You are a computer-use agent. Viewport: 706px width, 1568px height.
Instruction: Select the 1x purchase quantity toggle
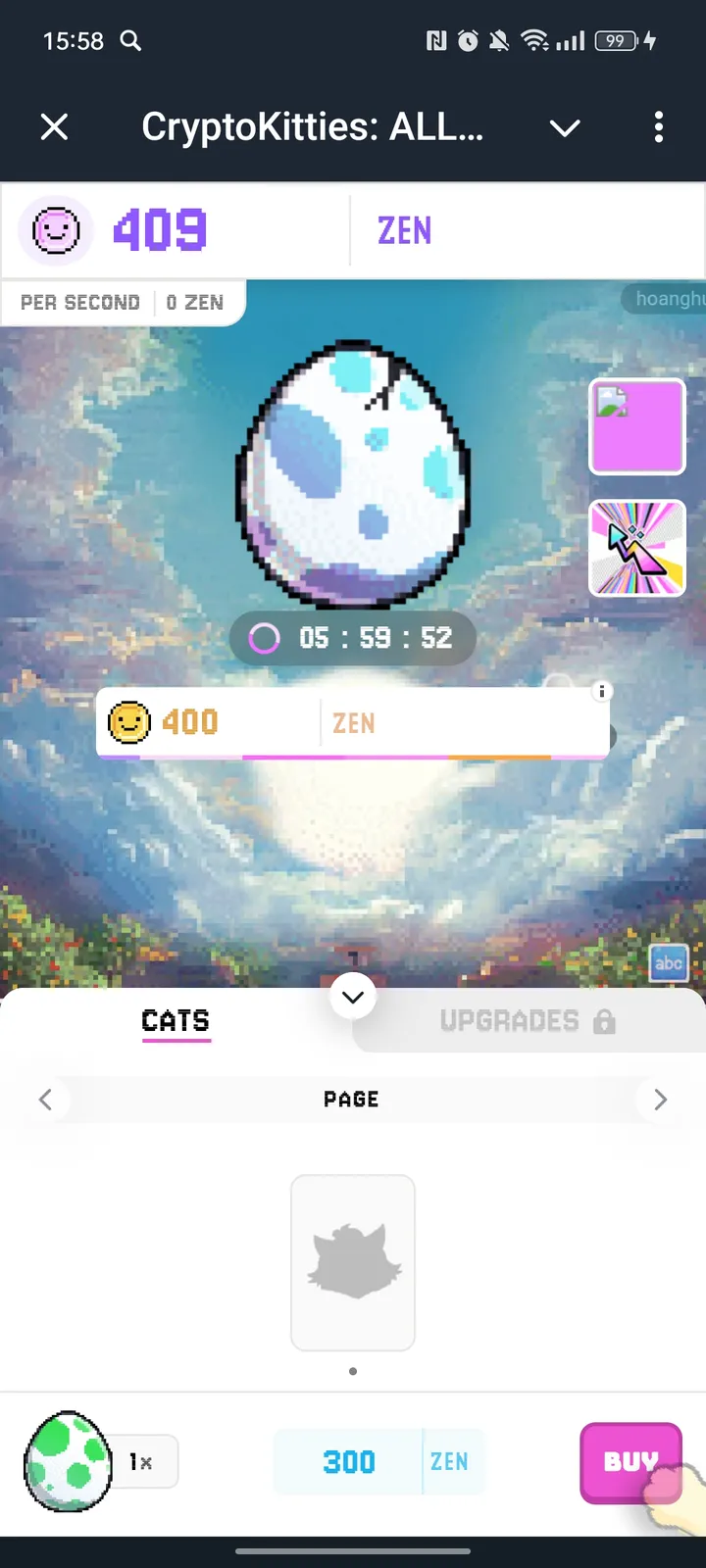tap(142, 1461)
